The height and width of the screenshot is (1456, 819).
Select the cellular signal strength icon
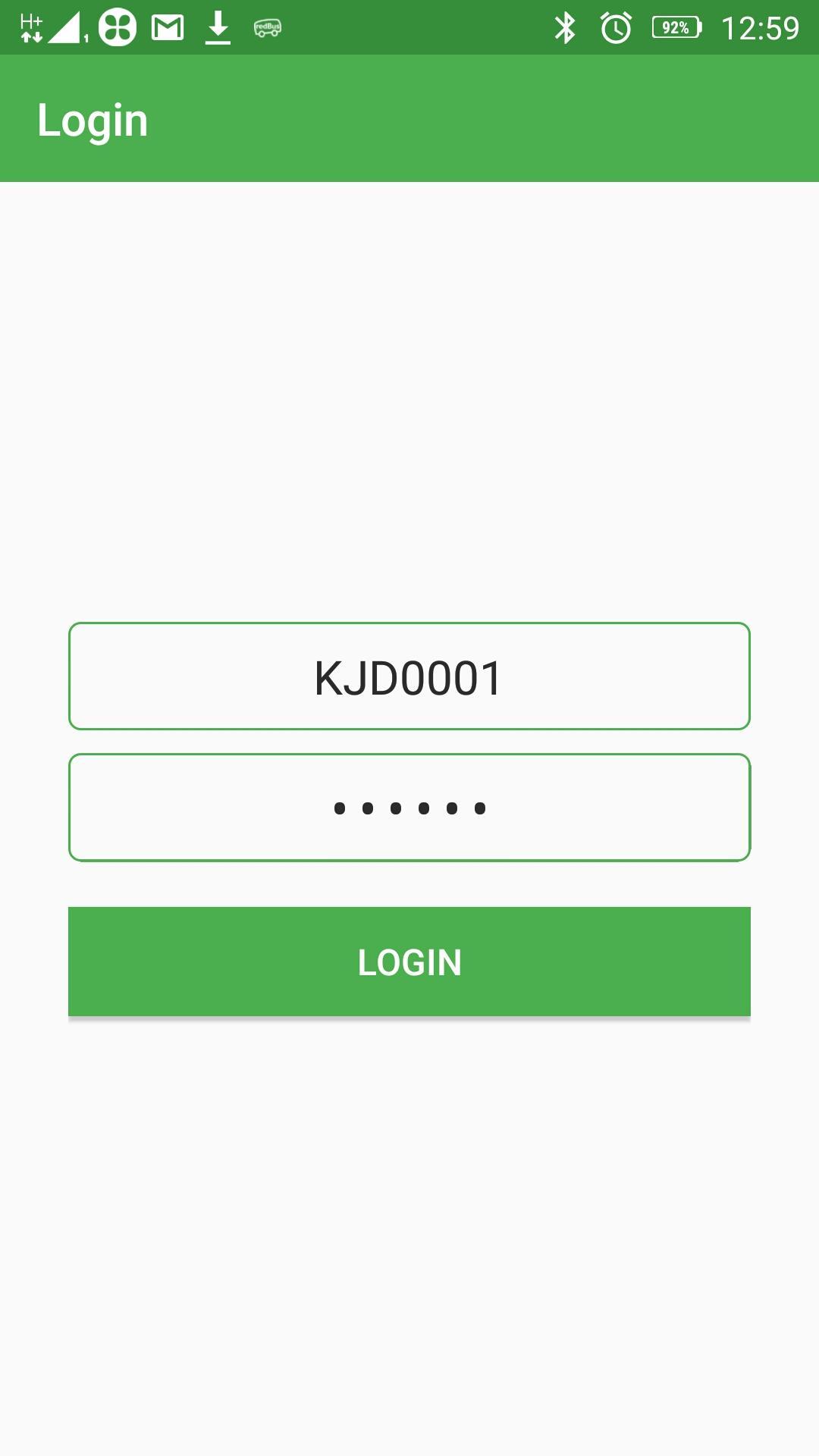pos(68,28)
